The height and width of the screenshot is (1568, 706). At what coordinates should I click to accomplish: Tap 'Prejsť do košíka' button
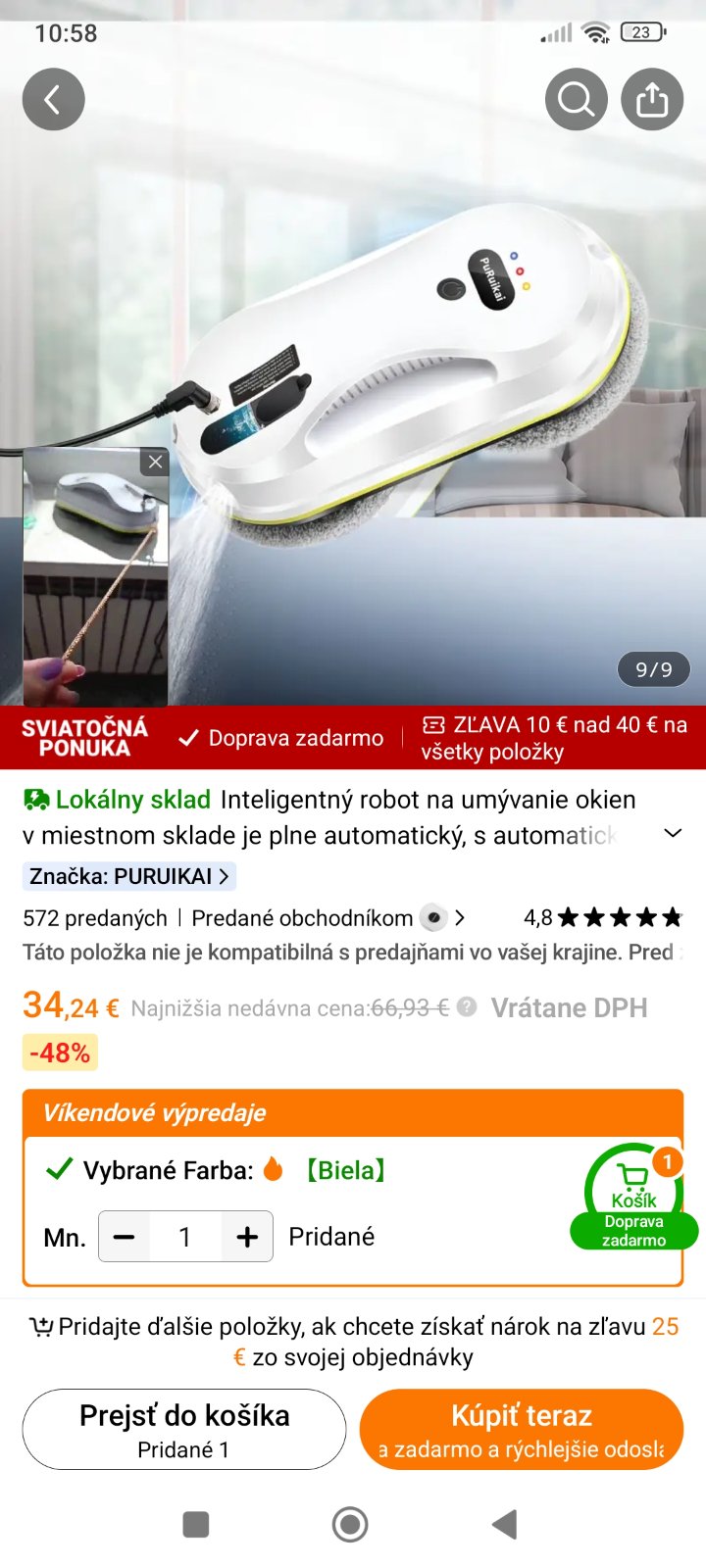click(184, 1429)
